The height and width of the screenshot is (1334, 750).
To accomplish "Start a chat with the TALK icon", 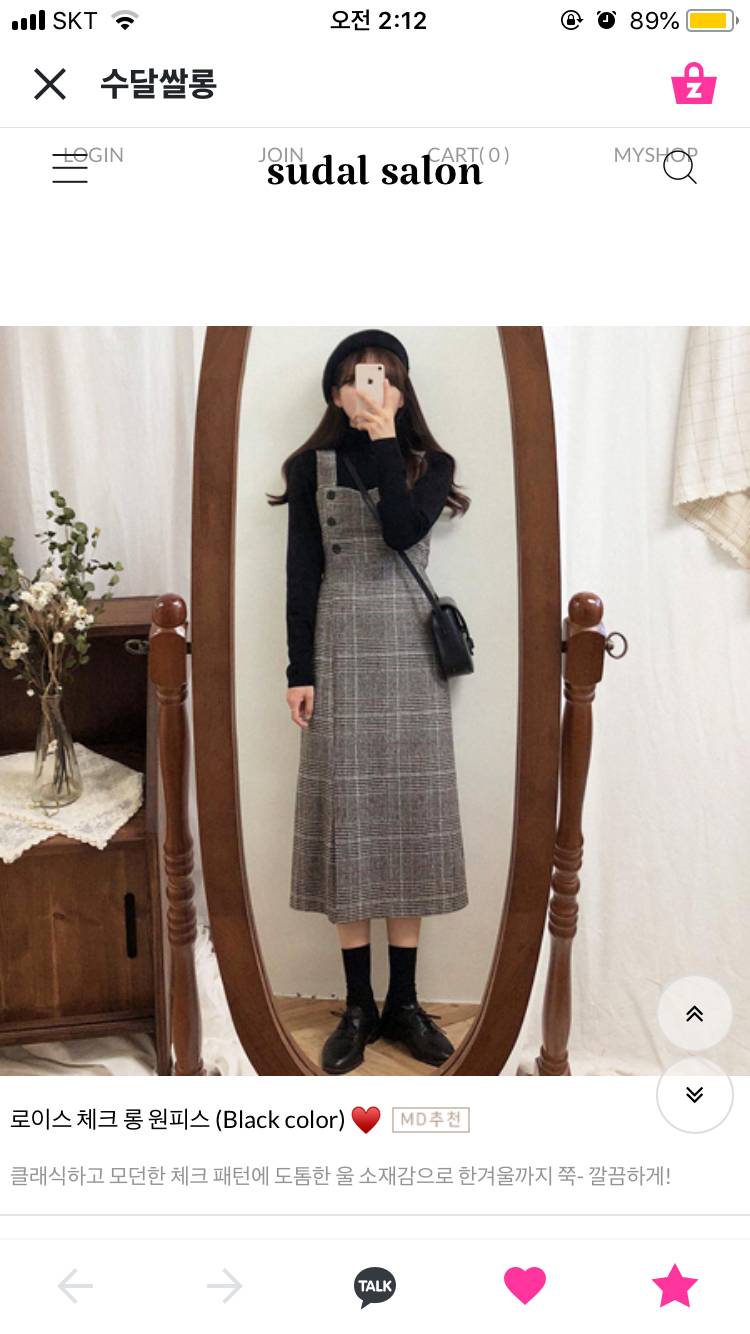I will pos(374,1286).
